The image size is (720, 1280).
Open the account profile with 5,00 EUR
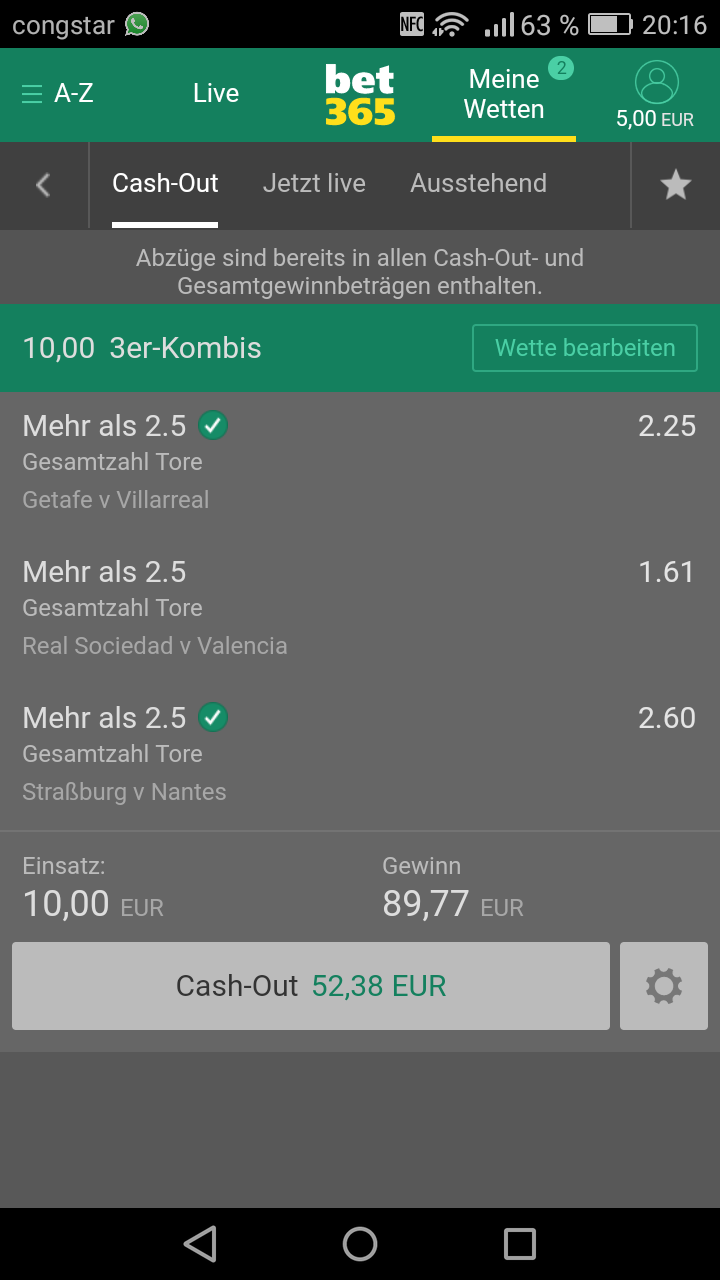655,95
